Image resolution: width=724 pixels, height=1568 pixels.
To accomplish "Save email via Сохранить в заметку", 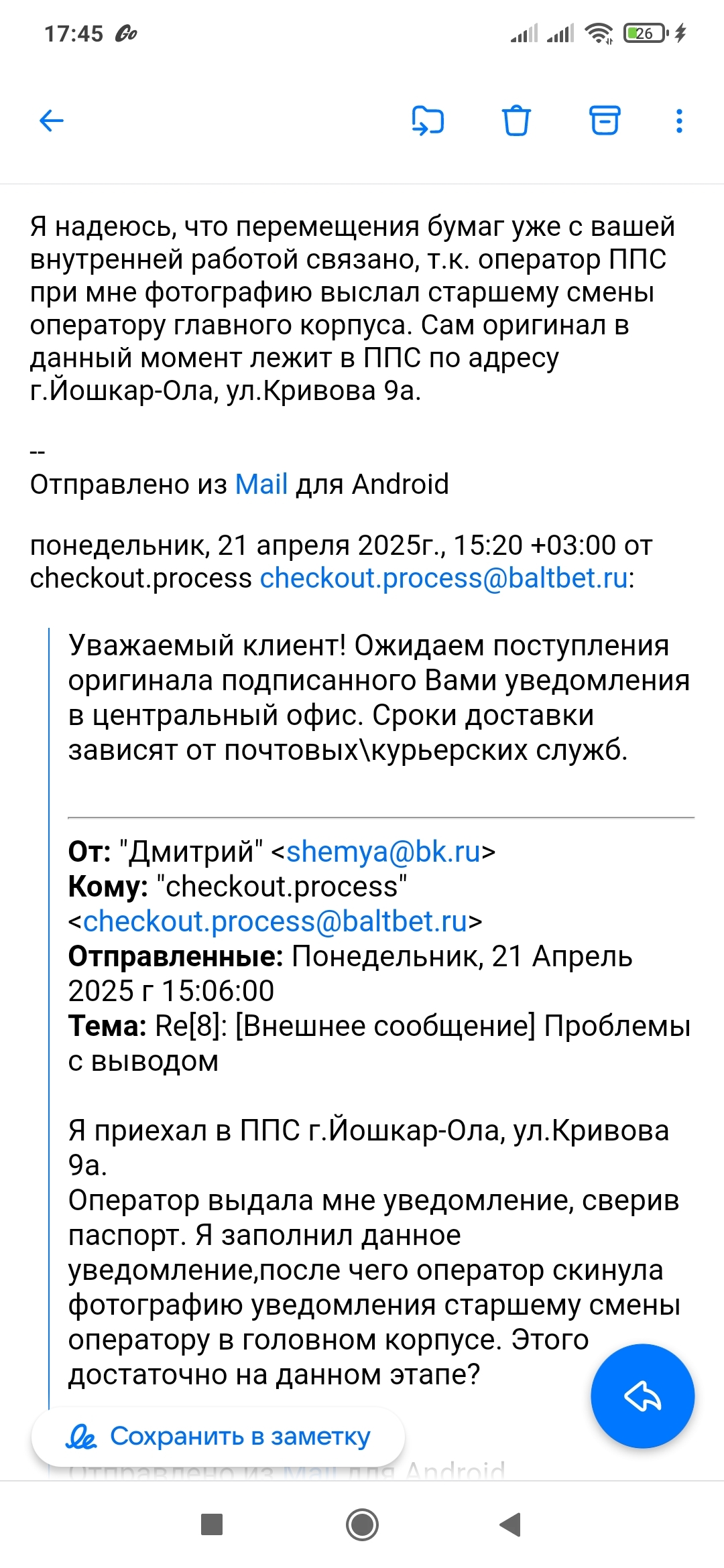I will pos(218,1436).
